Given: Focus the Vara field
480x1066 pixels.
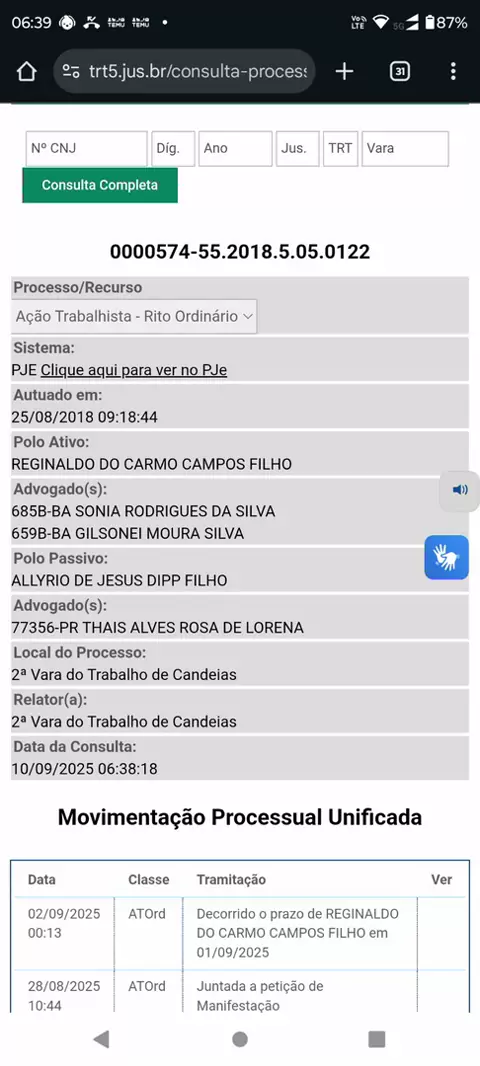Looking at the screenshot, I should coord(405,148).
